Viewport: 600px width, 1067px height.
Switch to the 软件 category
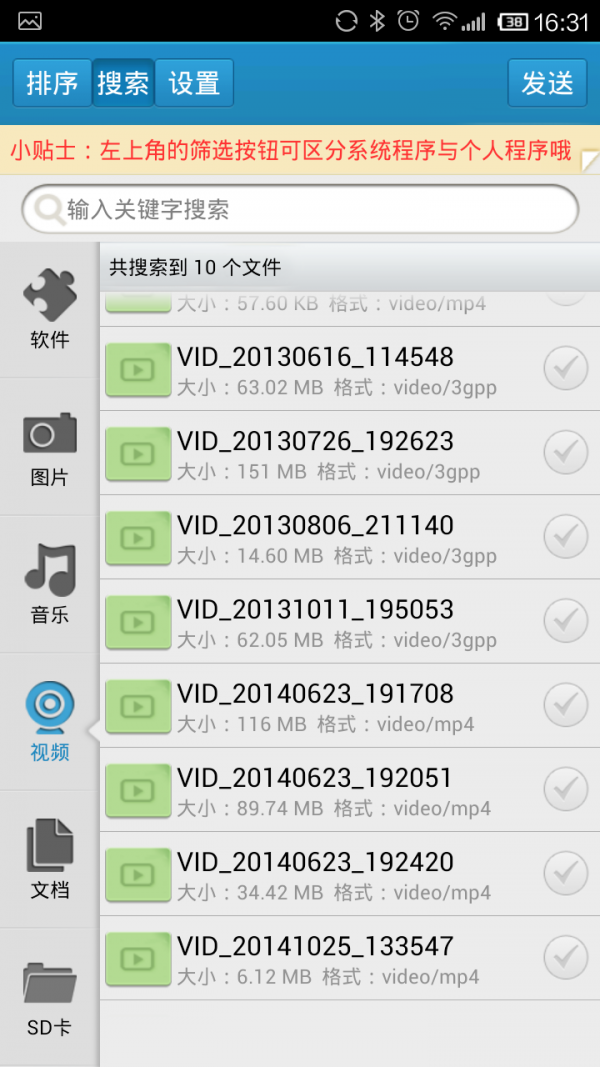49,309
